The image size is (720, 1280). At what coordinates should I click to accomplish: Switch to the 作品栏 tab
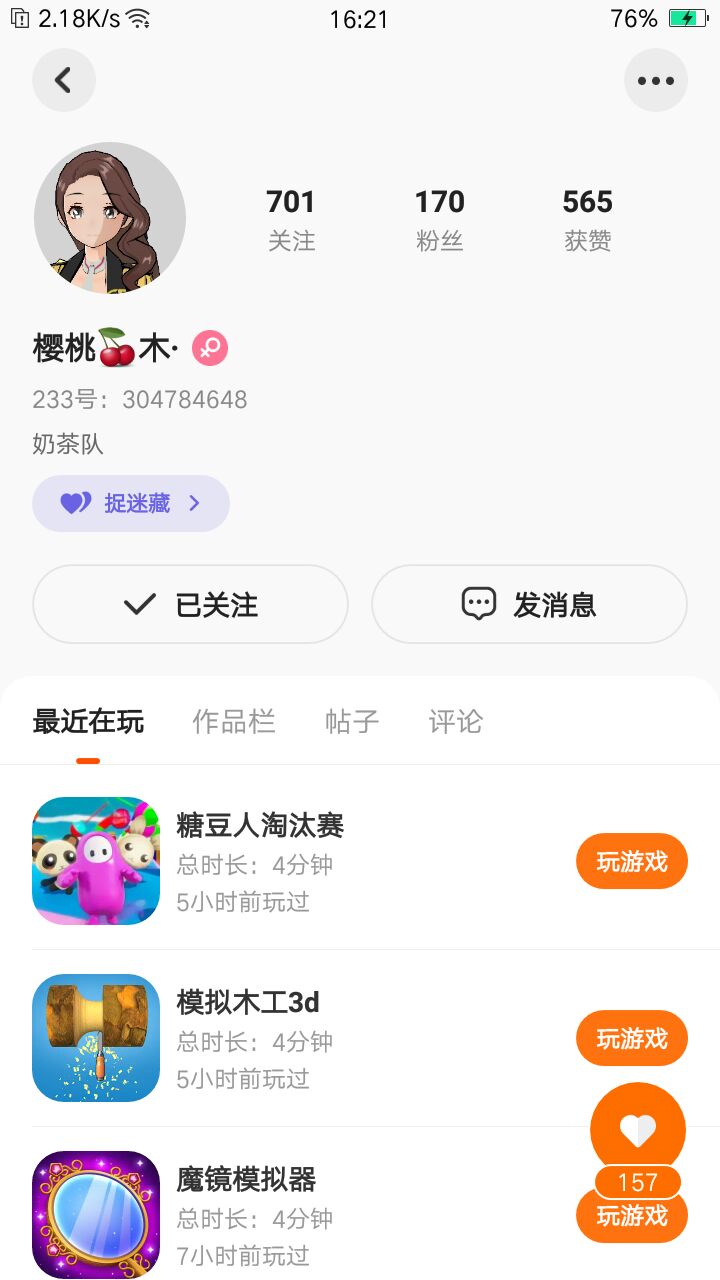pyautogui.click(x=233, y=721)
